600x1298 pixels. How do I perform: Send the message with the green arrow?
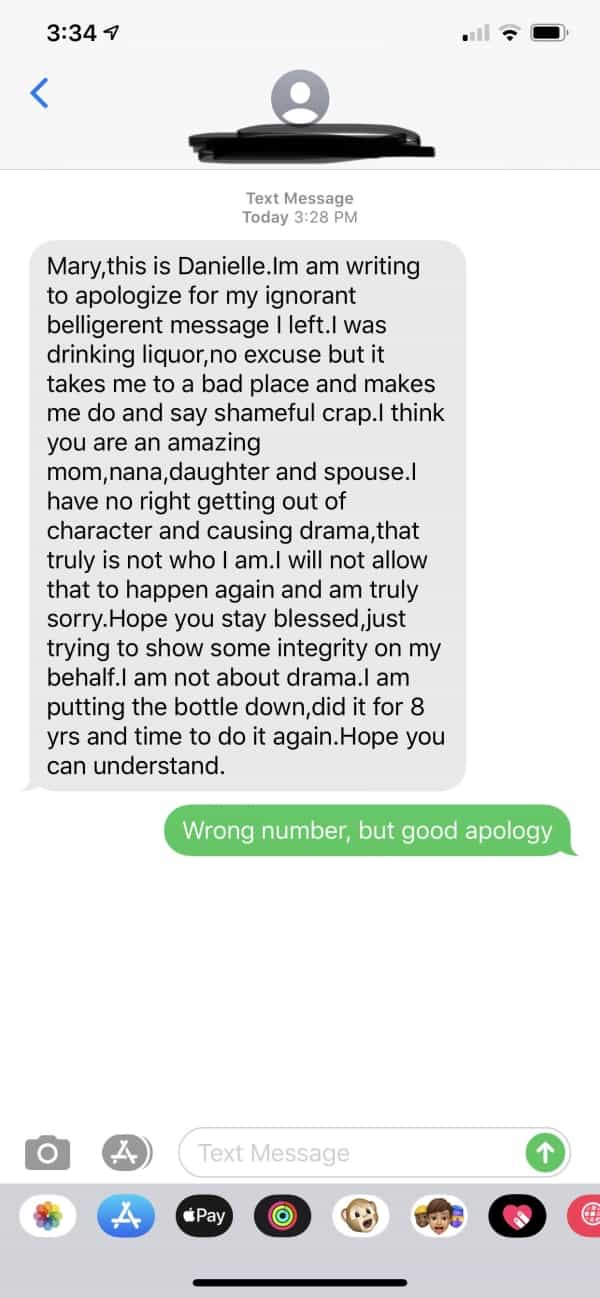pos(545,1153)
